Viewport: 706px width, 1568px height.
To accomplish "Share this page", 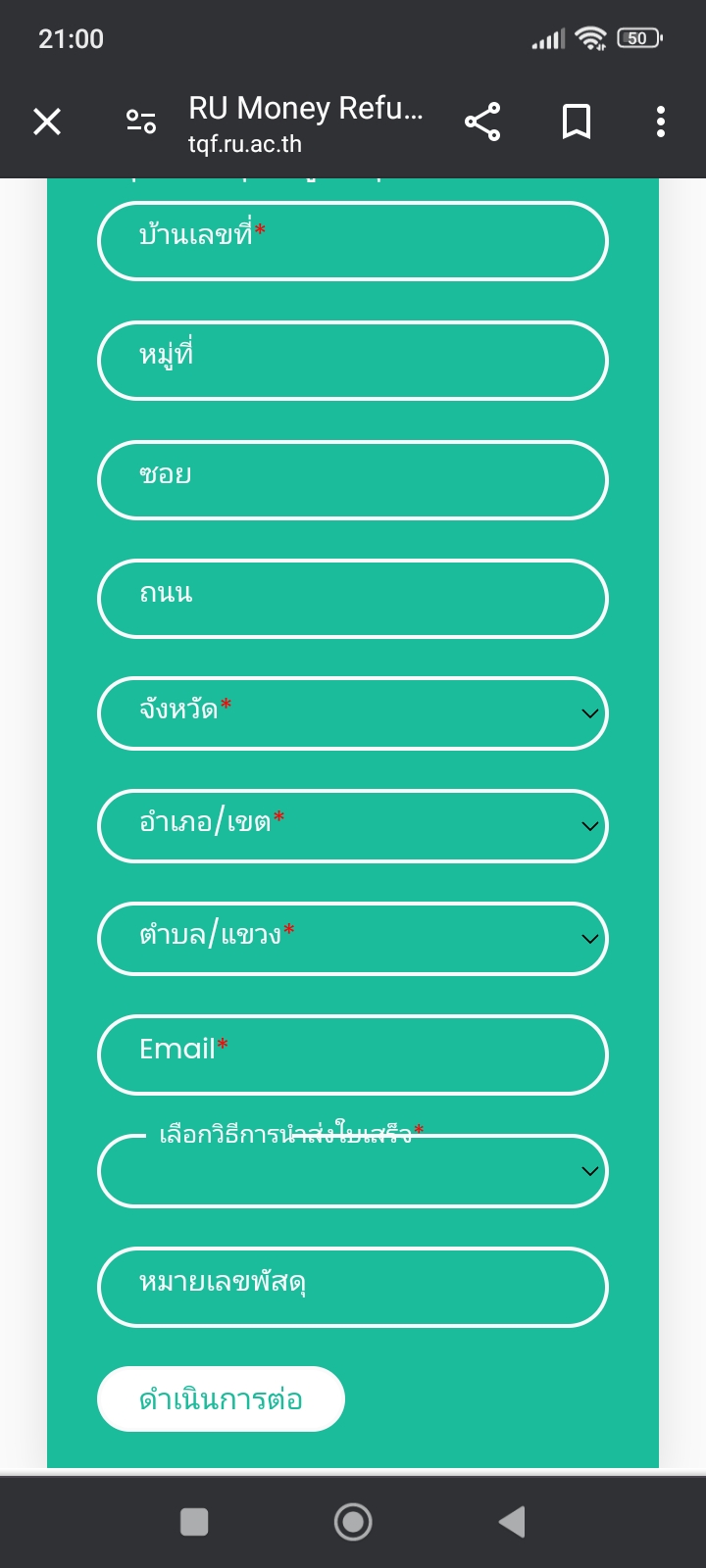I will tap(481, 122).
